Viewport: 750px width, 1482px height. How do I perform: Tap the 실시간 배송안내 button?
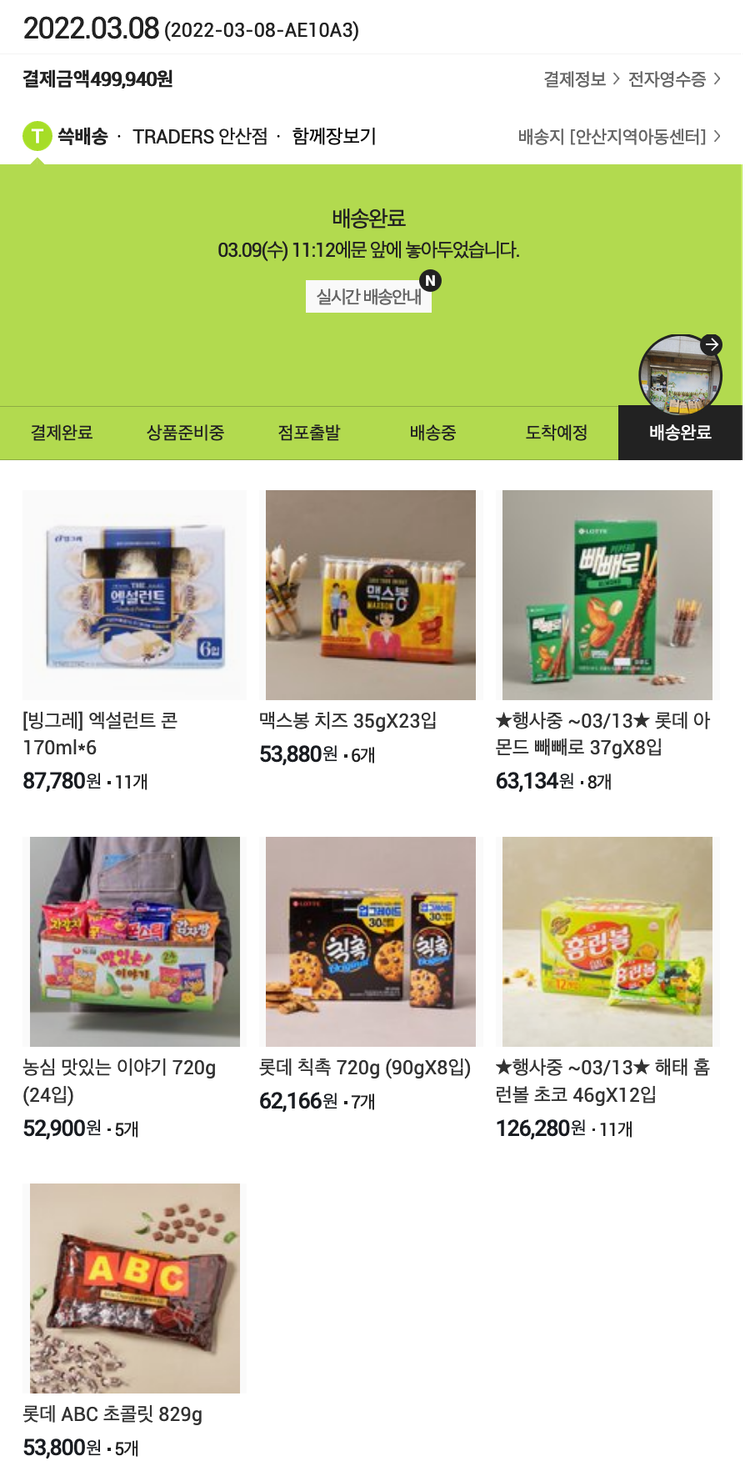click(x=368, y=297)
